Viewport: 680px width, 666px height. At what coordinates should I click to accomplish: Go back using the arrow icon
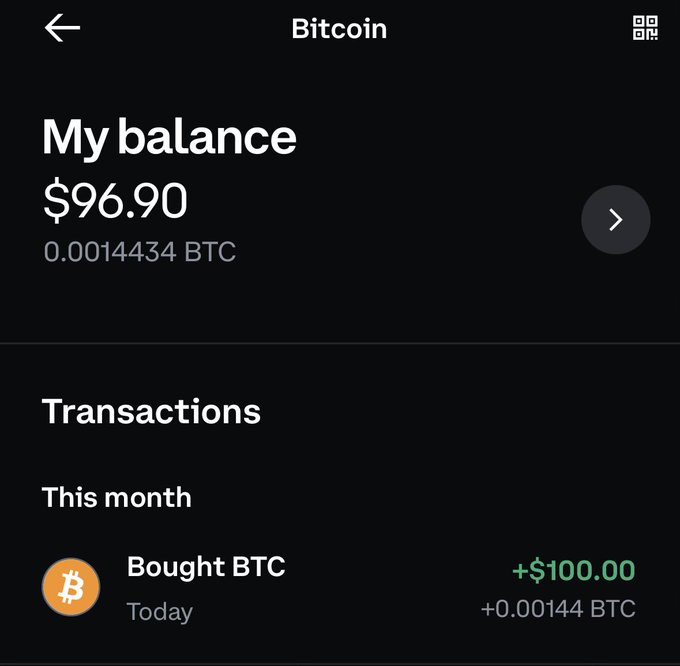click(x=62, y=28)
